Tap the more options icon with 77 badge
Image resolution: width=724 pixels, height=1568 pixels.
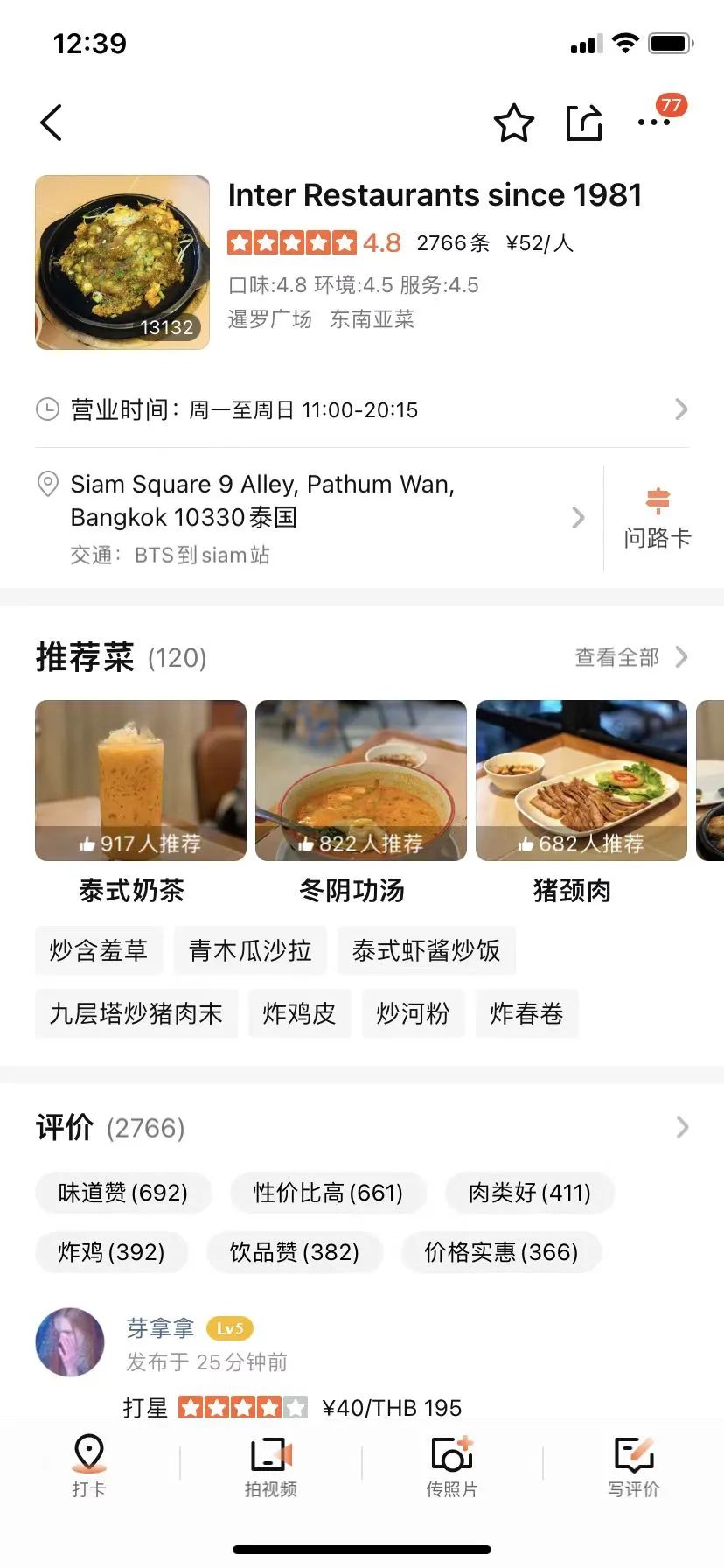click(653, 122)
